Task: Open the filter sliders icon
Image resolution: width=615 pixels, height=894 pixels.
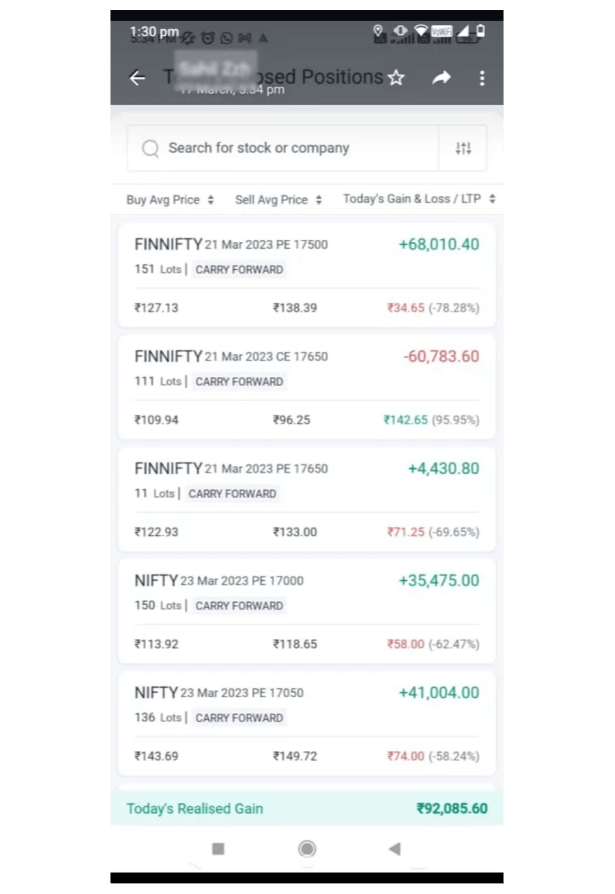Action: [463, 148]
